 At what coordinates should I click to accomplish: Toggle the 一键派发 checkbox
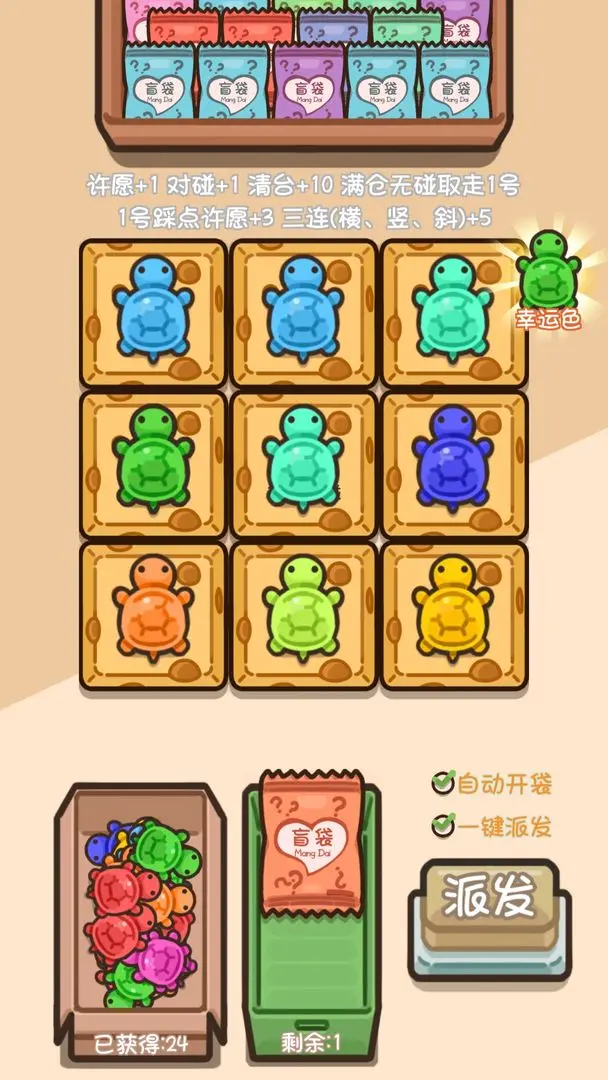pyautogui.click(x=444, y=826)
